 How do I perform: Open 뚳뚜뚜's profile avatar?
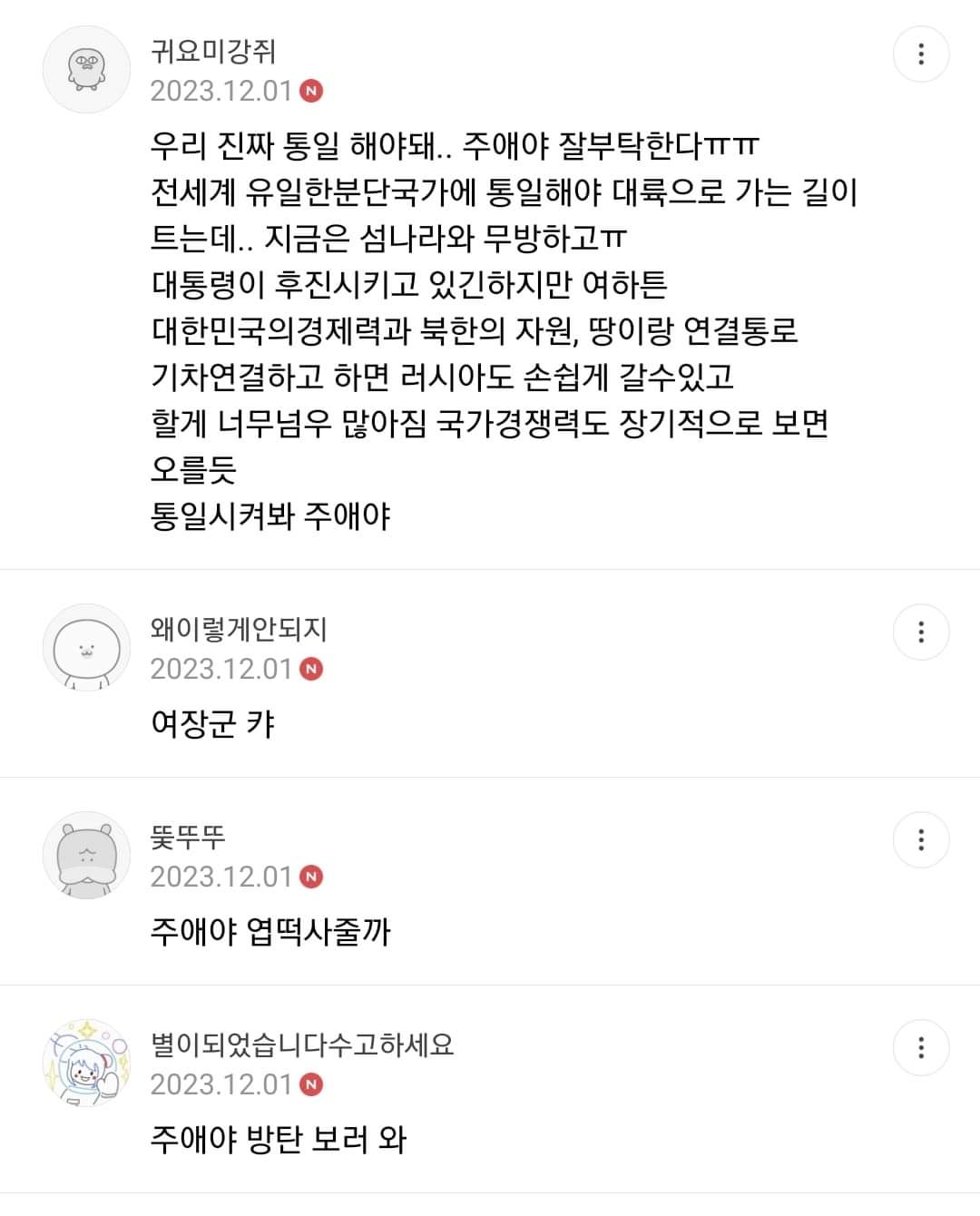[x=87, y=856]
